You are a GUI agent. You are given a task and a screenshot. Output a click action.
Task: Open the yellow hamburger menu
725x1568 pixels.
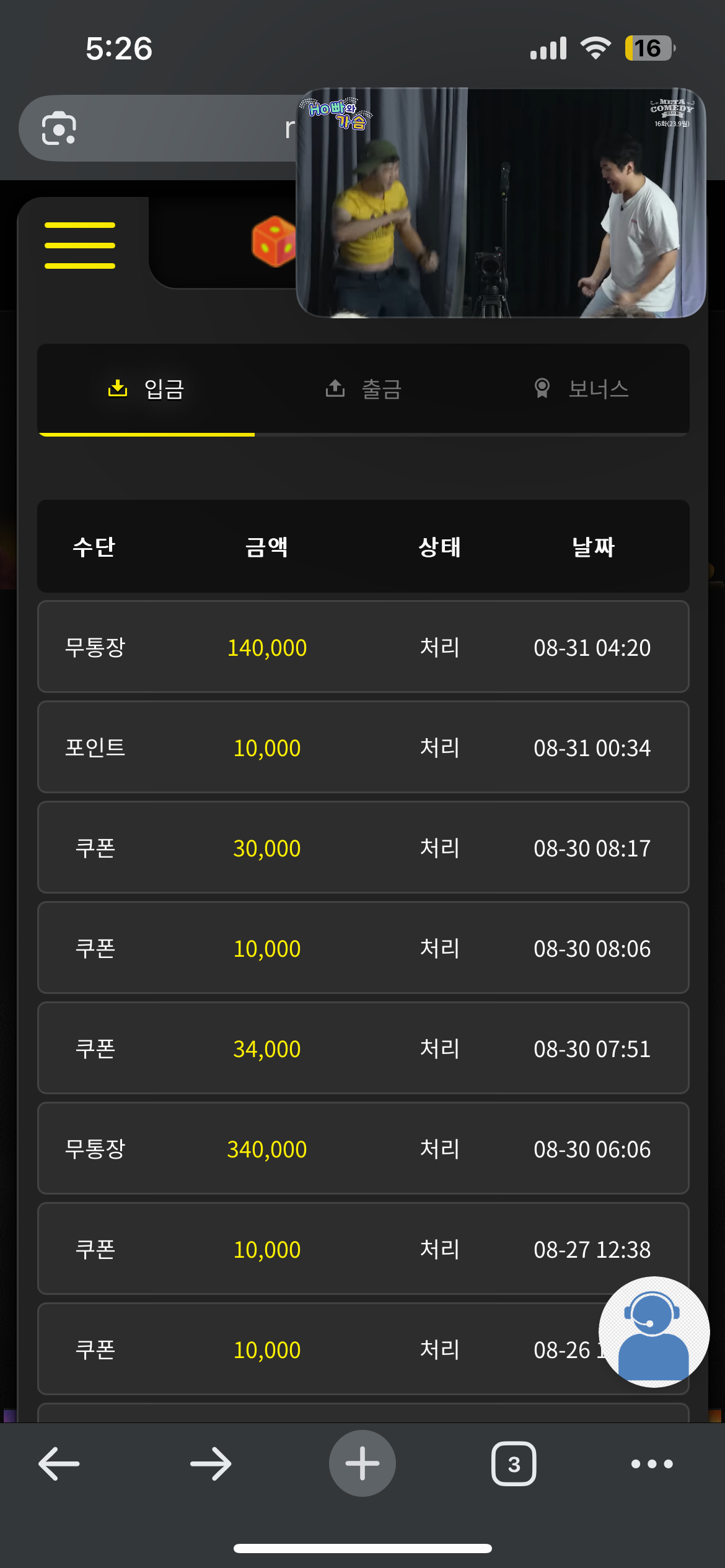(x=80, y=245)
